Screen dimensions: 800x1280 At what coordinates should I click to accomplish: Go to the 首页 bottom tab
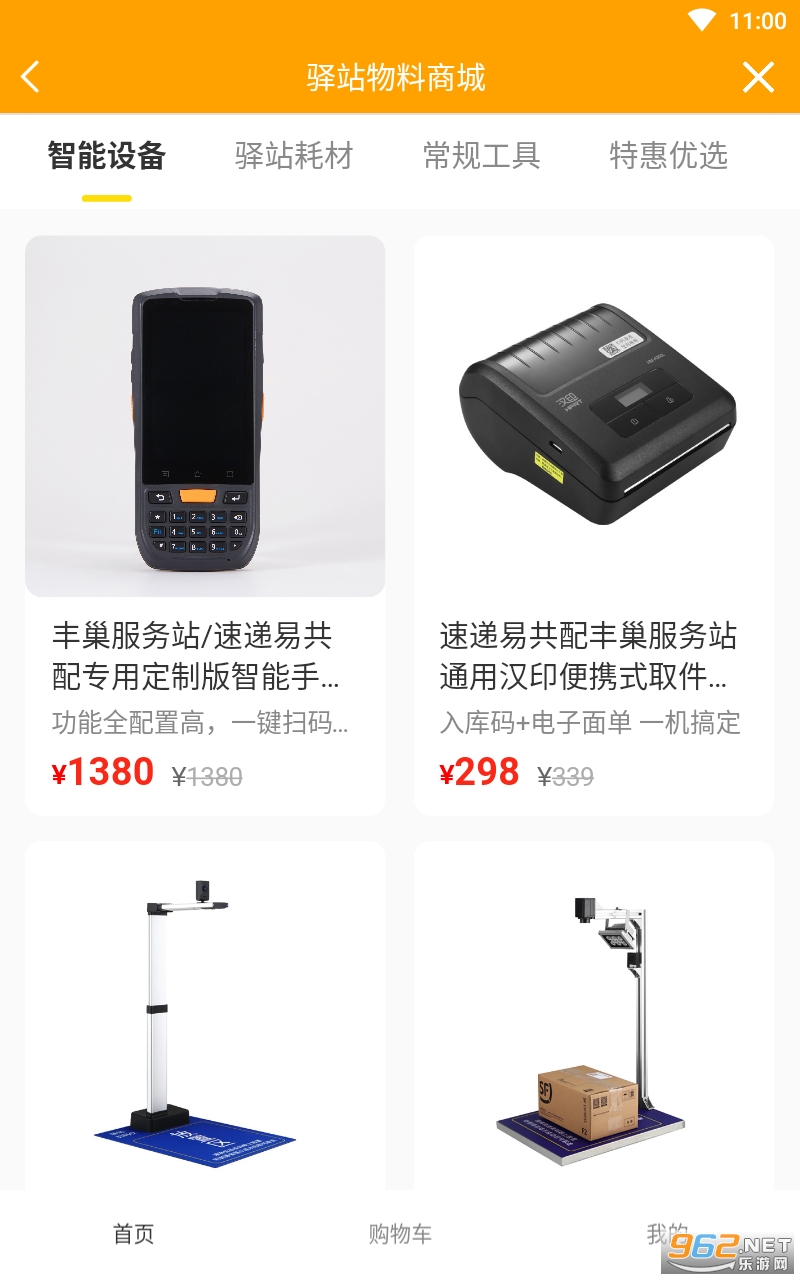point(133,1234)
